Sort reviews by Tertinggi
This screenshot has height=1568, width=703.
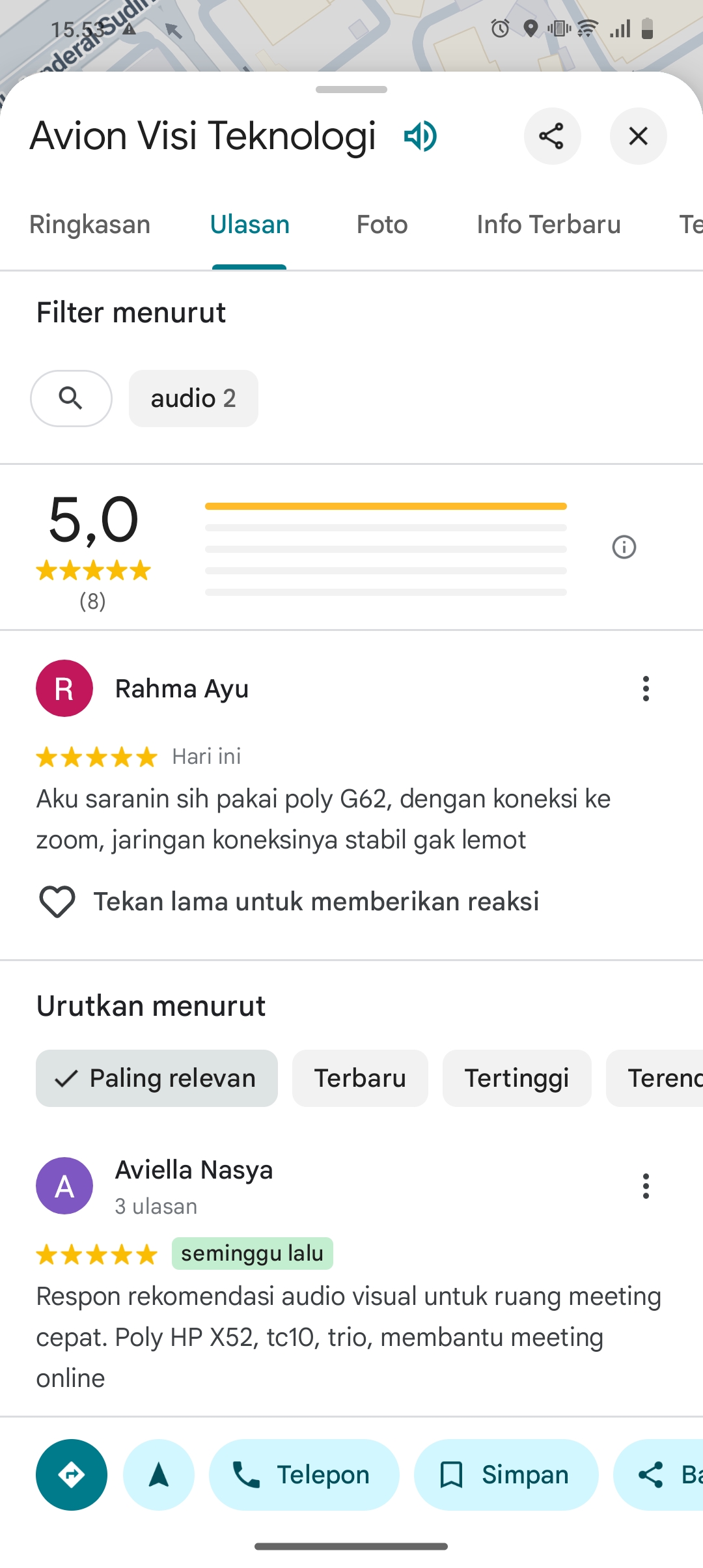point(517,1078)
